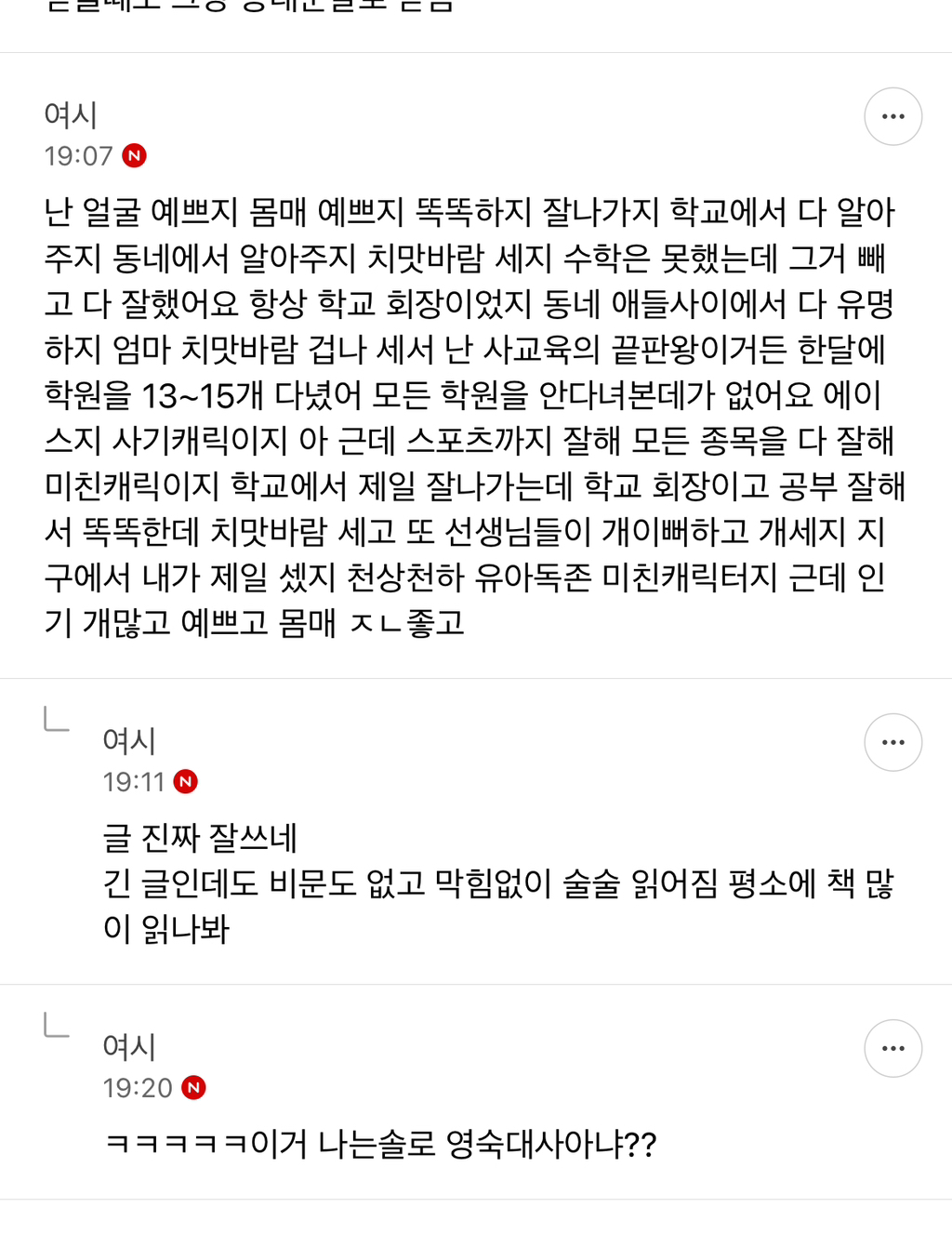
Task: Open 여시 profile on the 19:20 reply
Action: point(129,1046)
